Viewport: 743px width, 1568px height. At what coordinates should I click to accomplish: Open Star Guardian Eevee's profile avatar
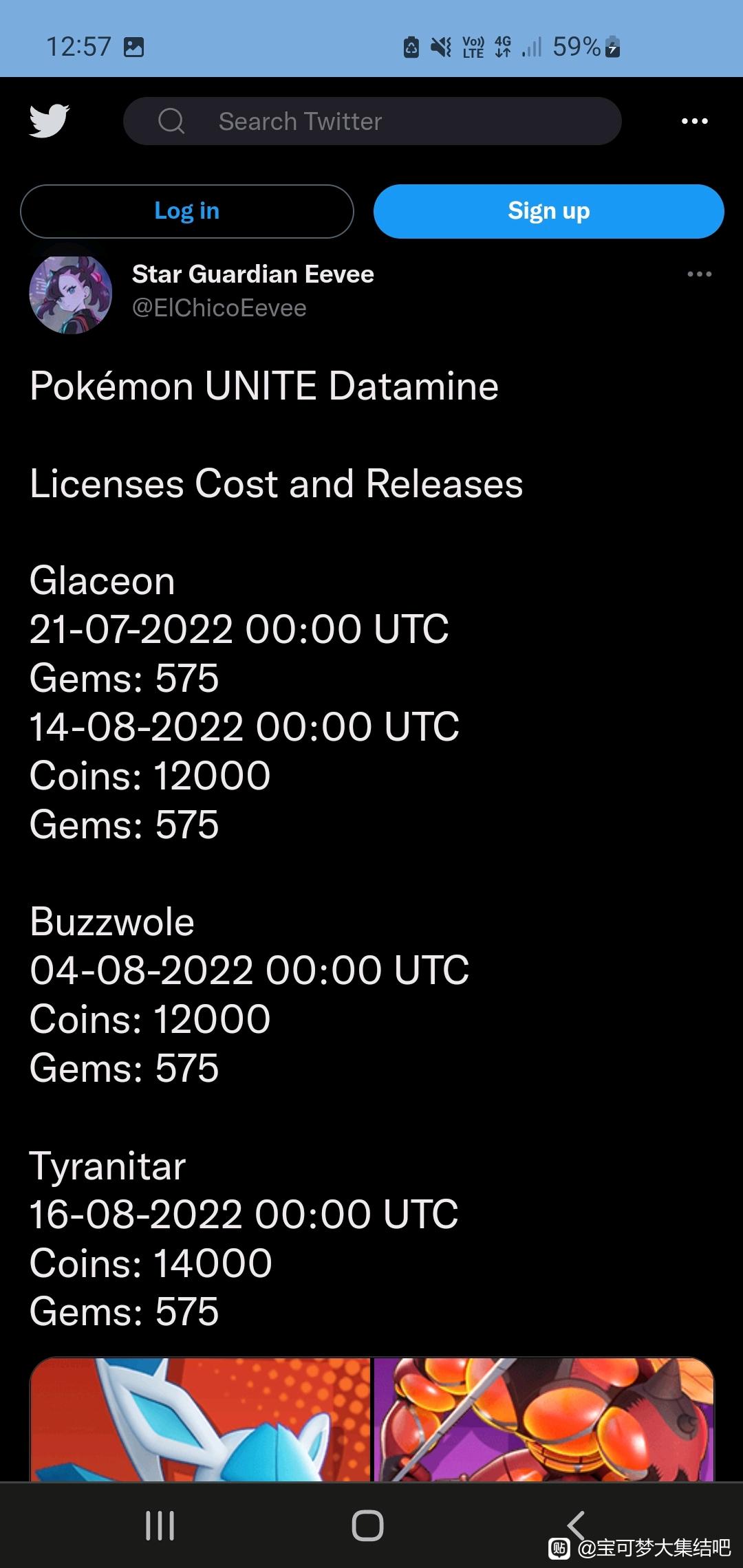(70, 293)
